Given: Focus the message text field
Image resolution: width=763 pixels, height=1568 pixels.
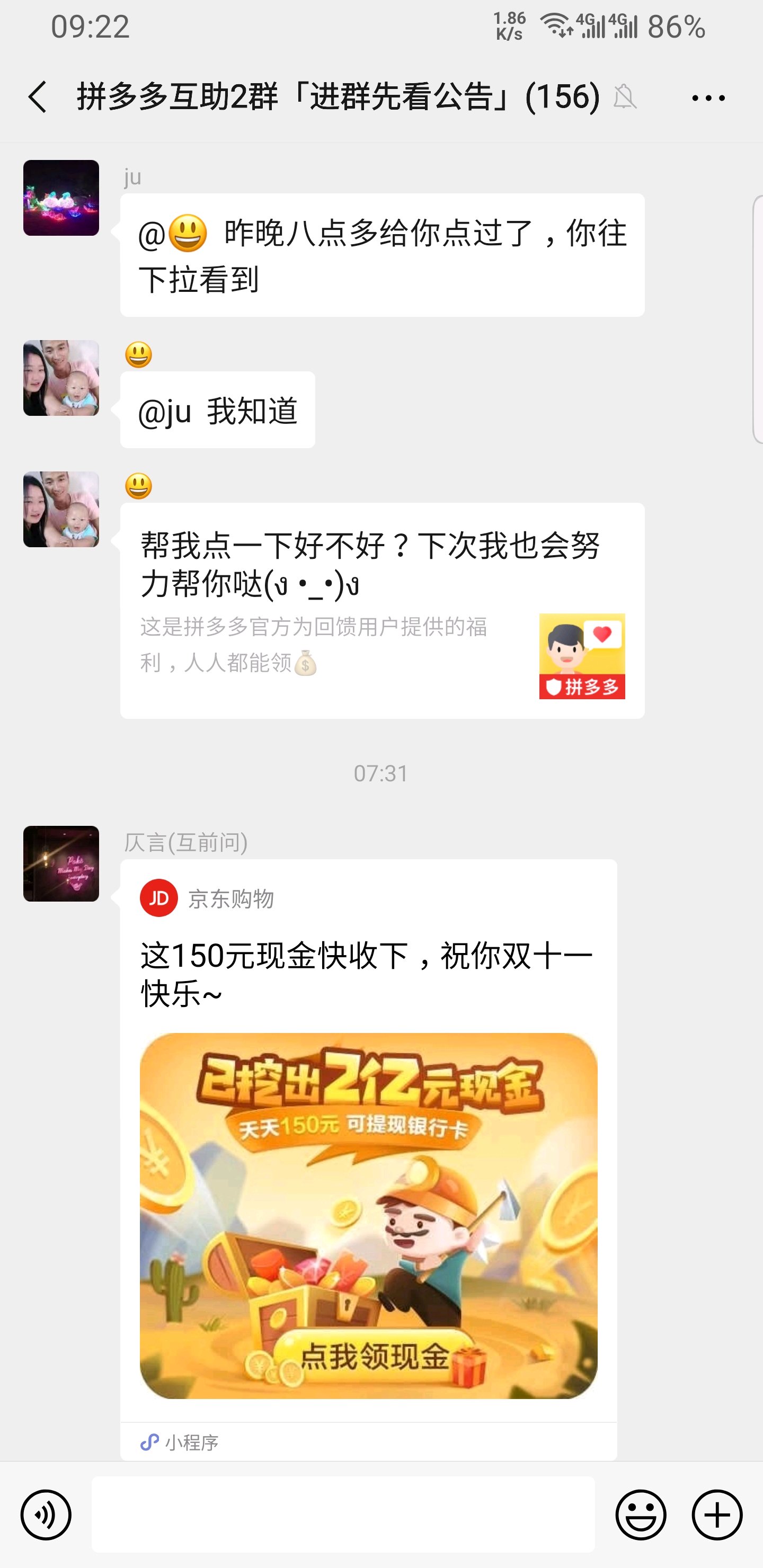Looking at the screenshot, I should pyautogui.click(x=343, y=1514).
